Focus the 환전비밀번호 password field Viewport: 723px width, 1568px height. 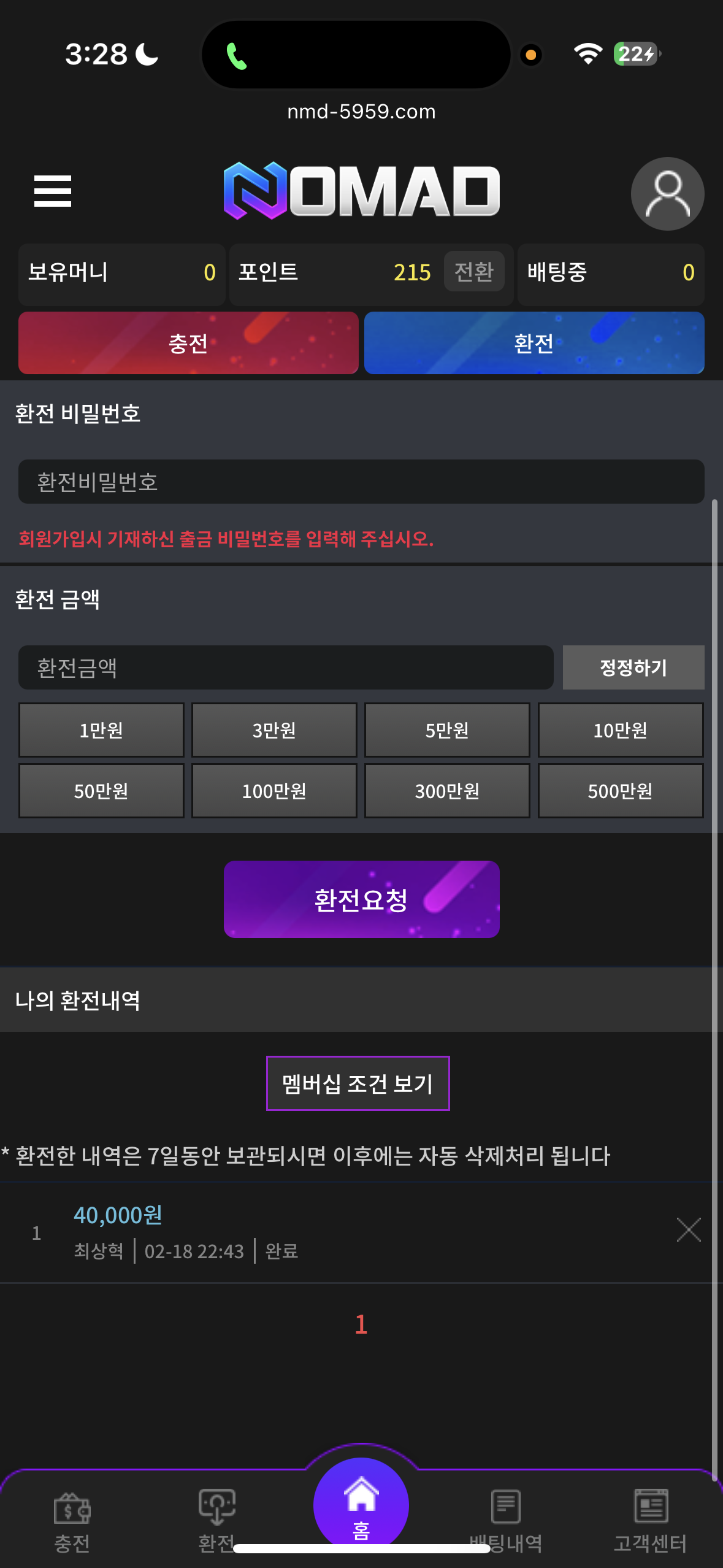[361, 482]
